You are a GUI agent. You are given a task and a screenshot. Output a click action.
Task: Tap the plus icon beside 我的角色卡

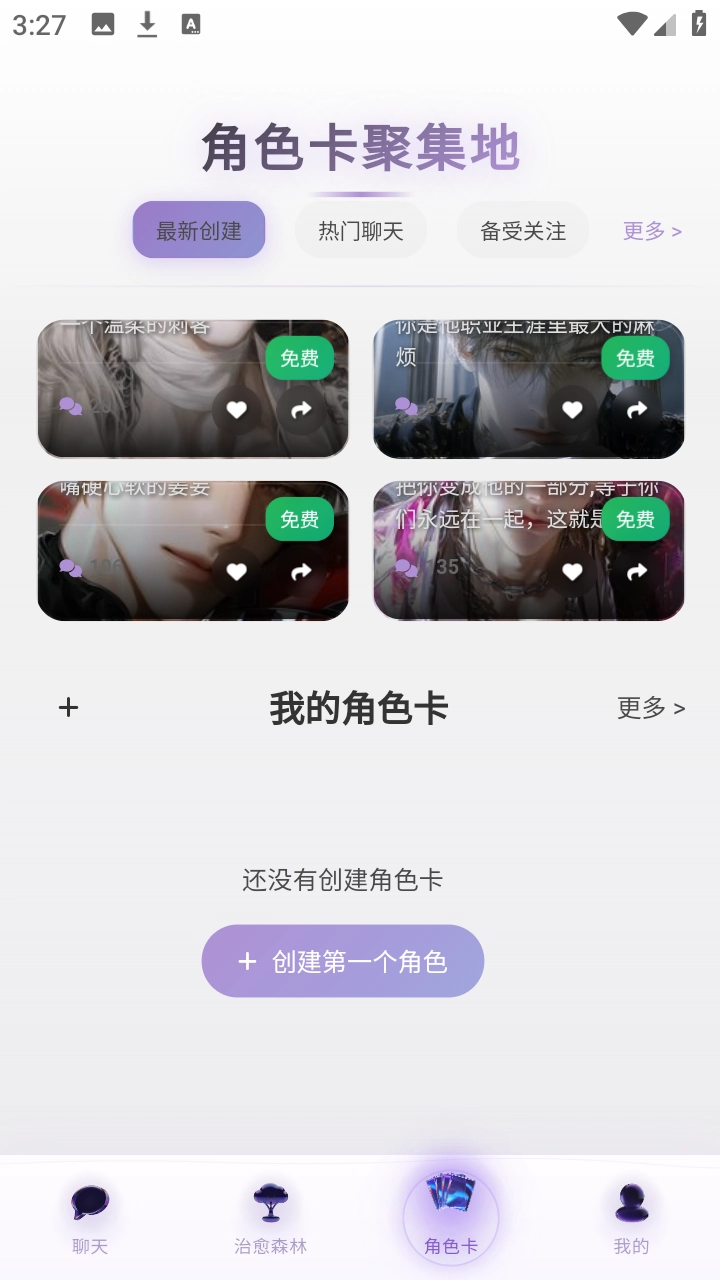click(x=68, y=708)
